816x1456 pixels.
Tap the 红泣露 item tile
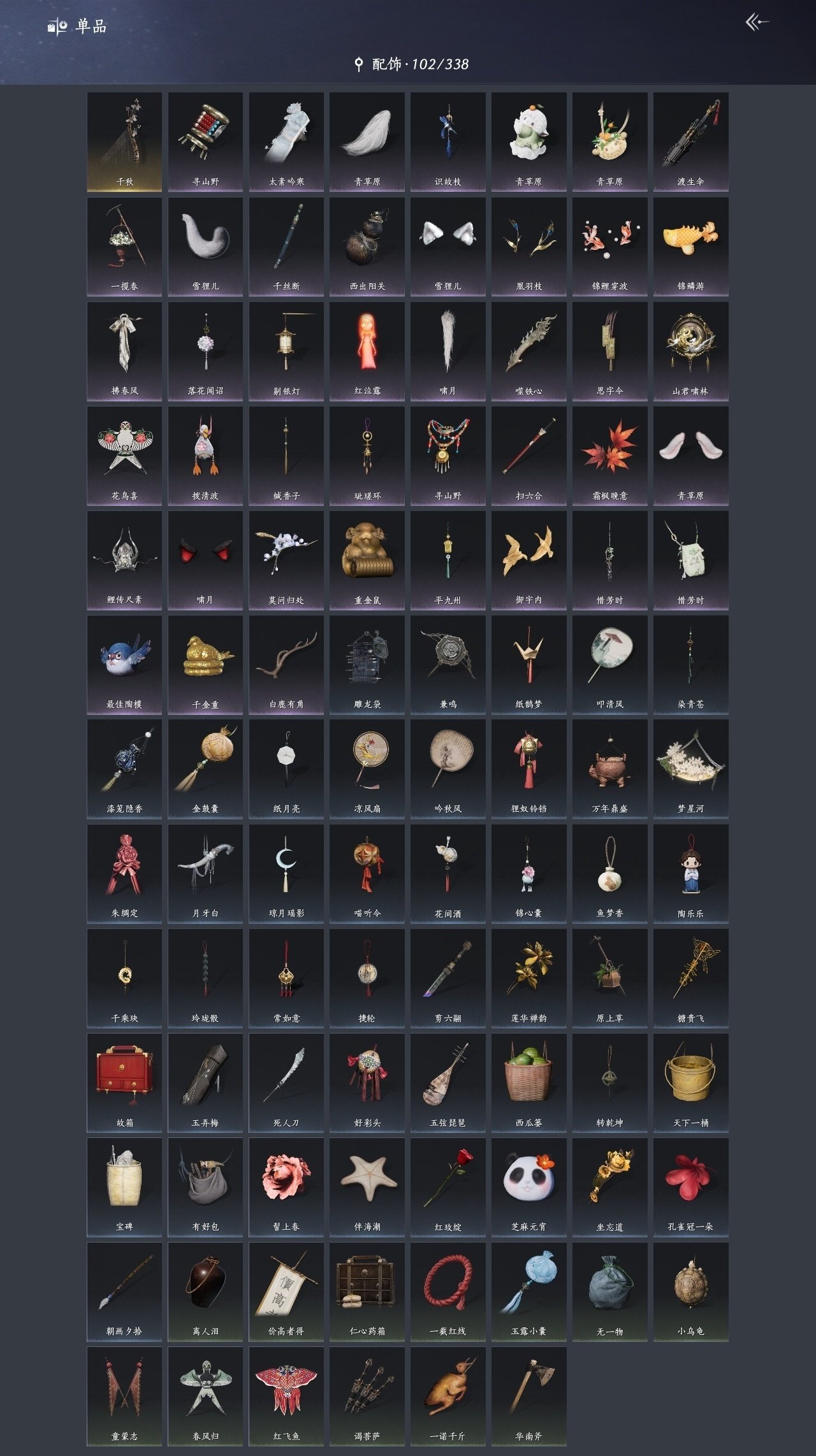tap(367, 350)
